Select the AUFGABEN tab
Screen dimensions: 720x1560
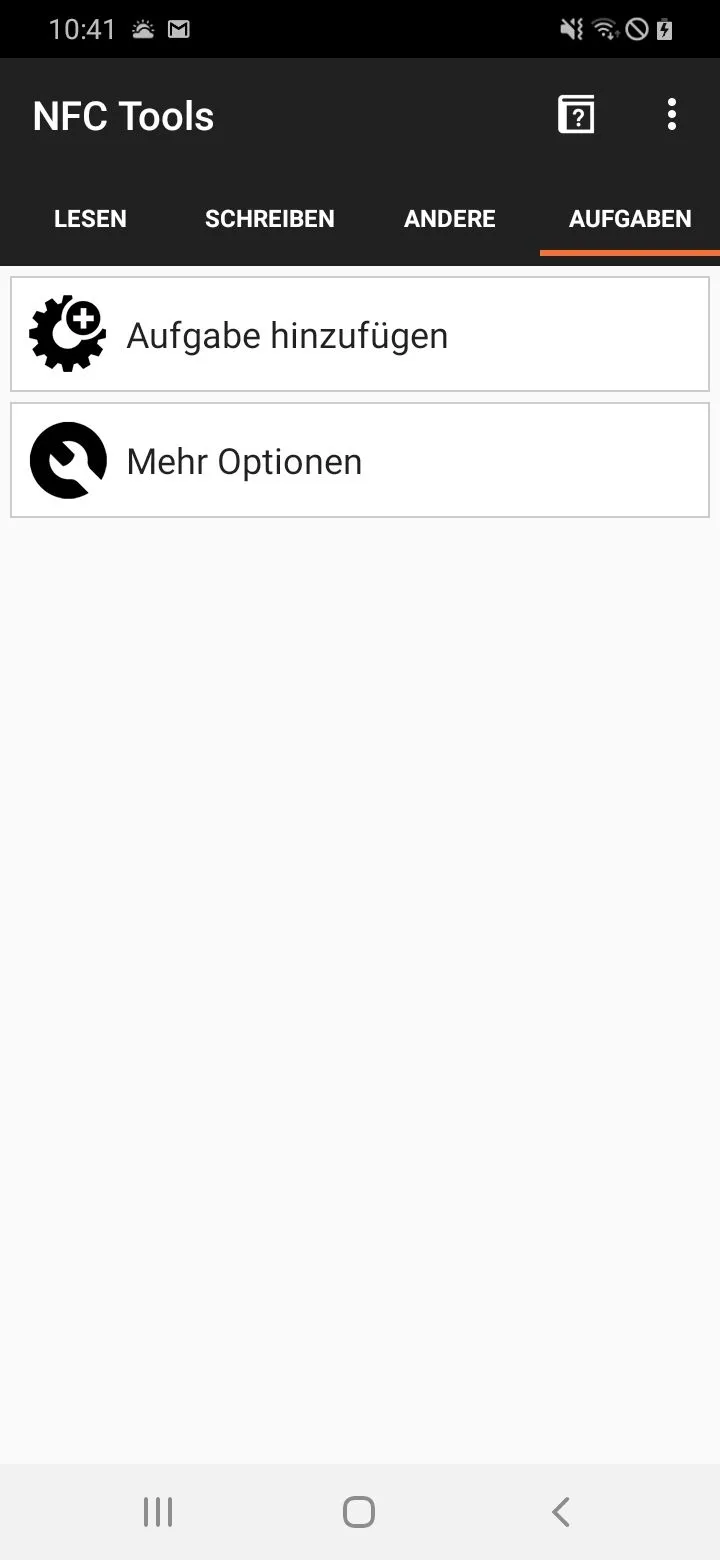tap(630, 219)
